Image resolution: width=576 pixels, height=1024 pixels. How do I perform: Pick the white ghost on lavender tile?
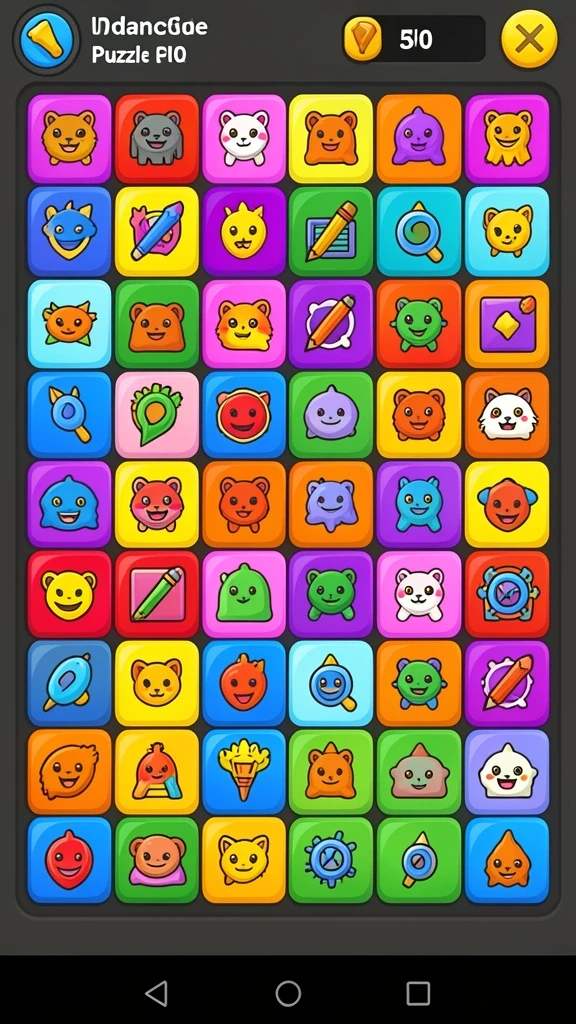pos(507,773)
